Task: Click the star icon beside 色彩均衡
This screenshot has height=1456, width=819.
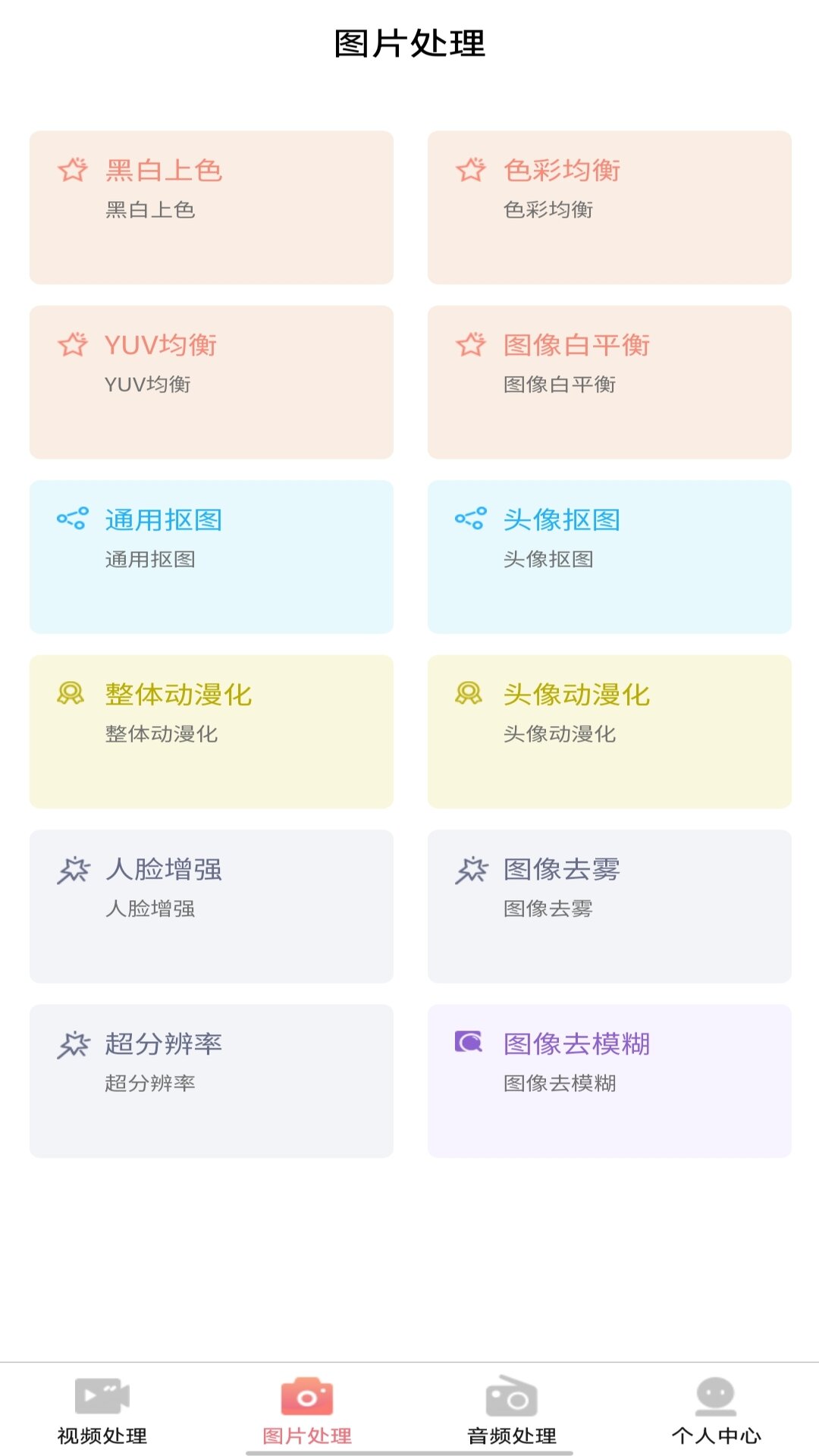Action: pos(472,171)
